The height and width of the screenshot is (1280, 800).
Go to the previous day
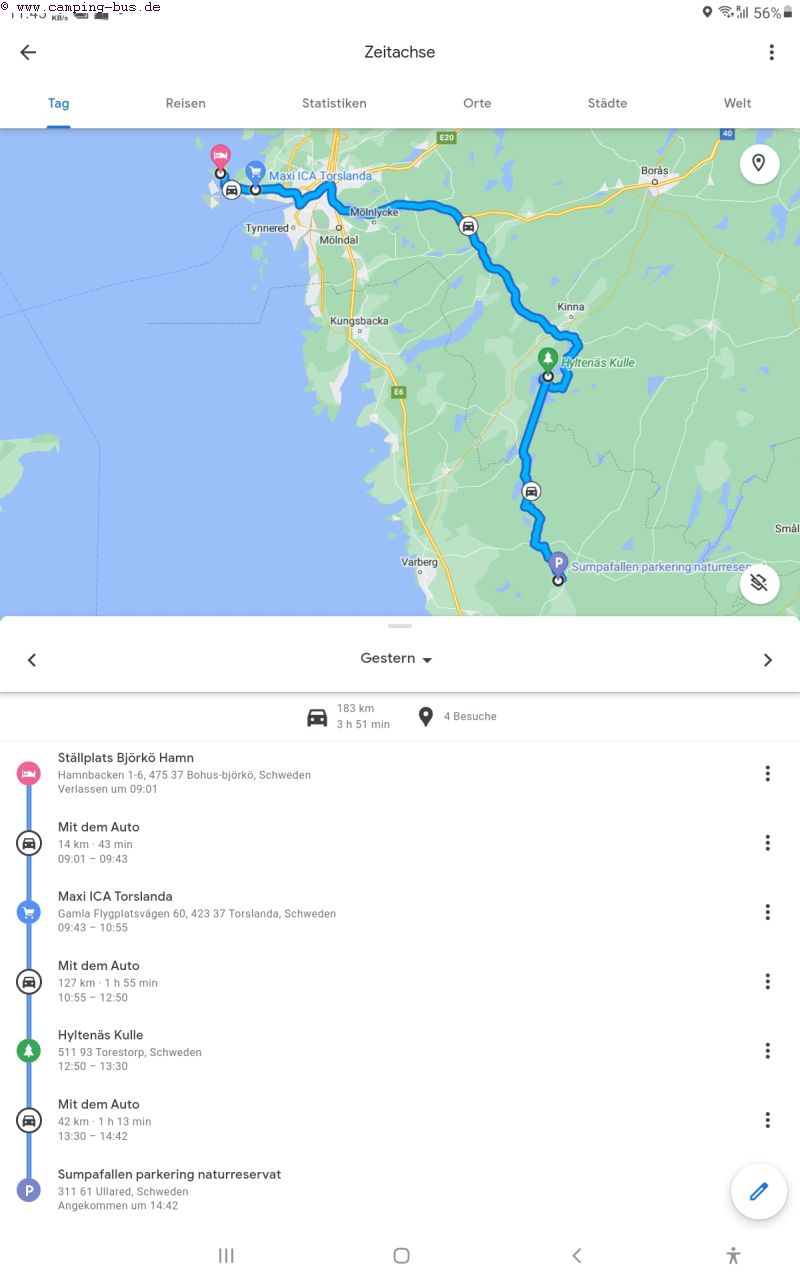[x=32, y=660]
